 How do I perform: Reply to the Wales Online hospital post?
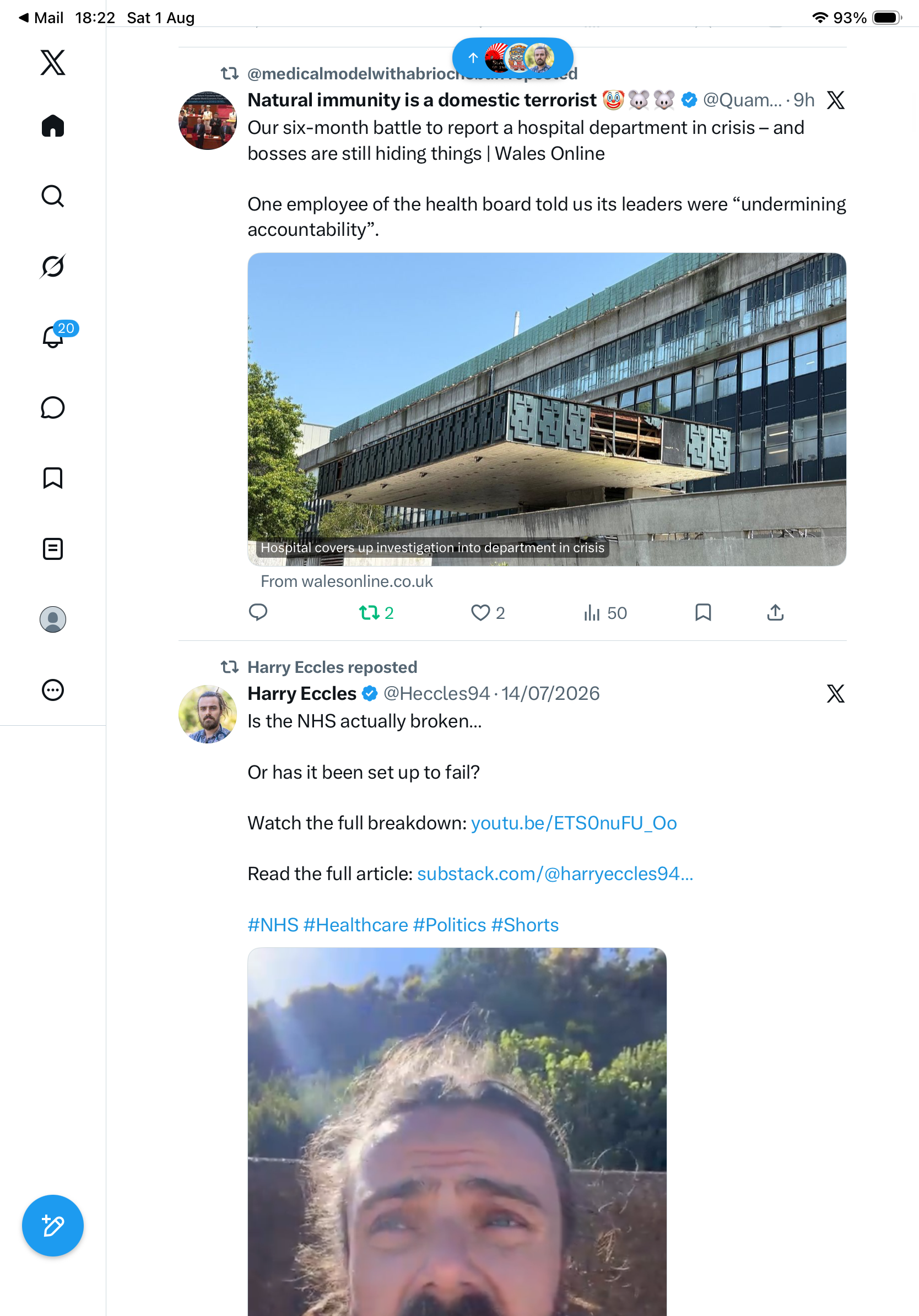pyautogui.click(x=258, y=613)
